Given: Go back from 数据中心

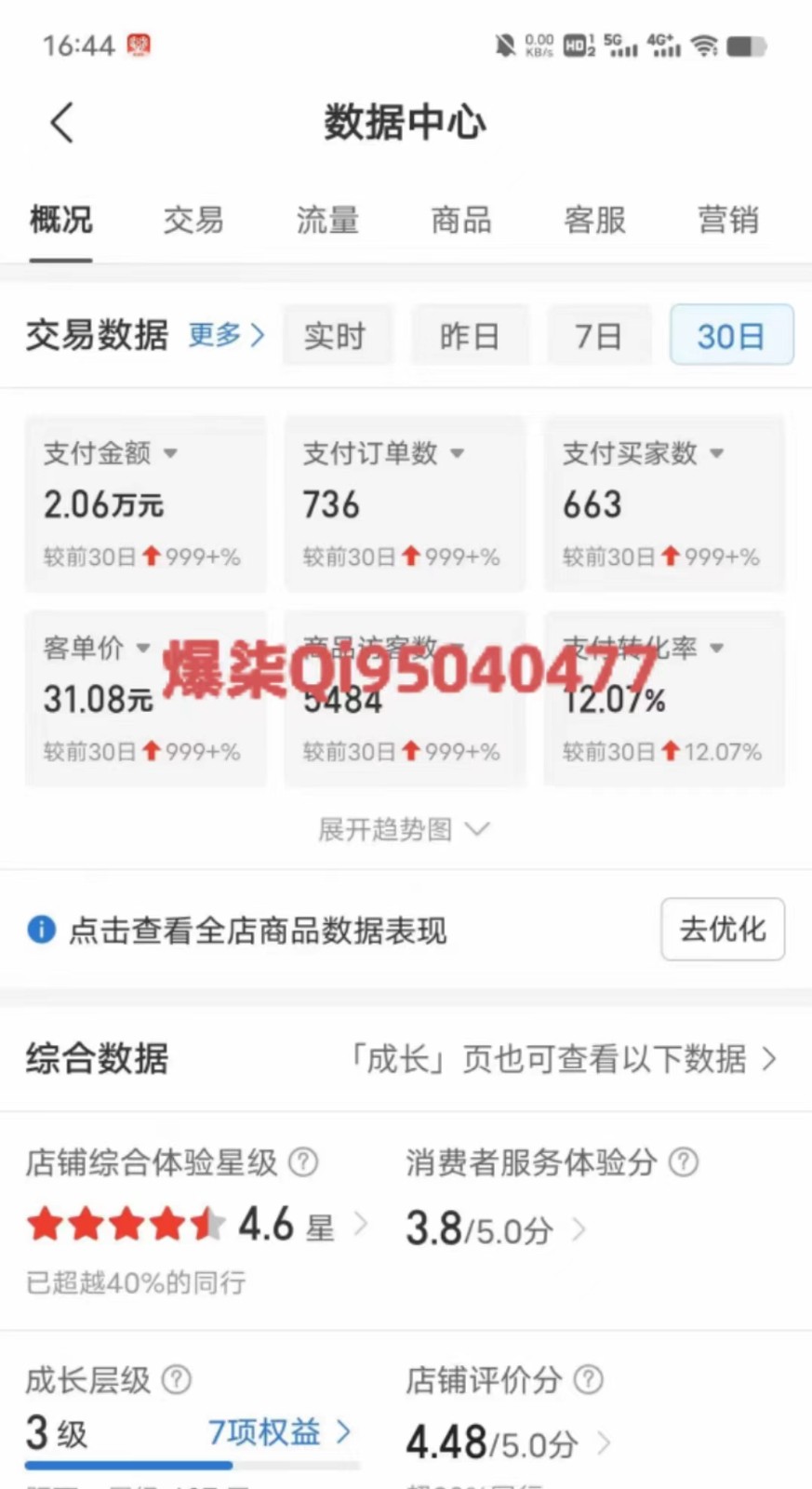Looking at the screenshot, I should pos(61,123).
